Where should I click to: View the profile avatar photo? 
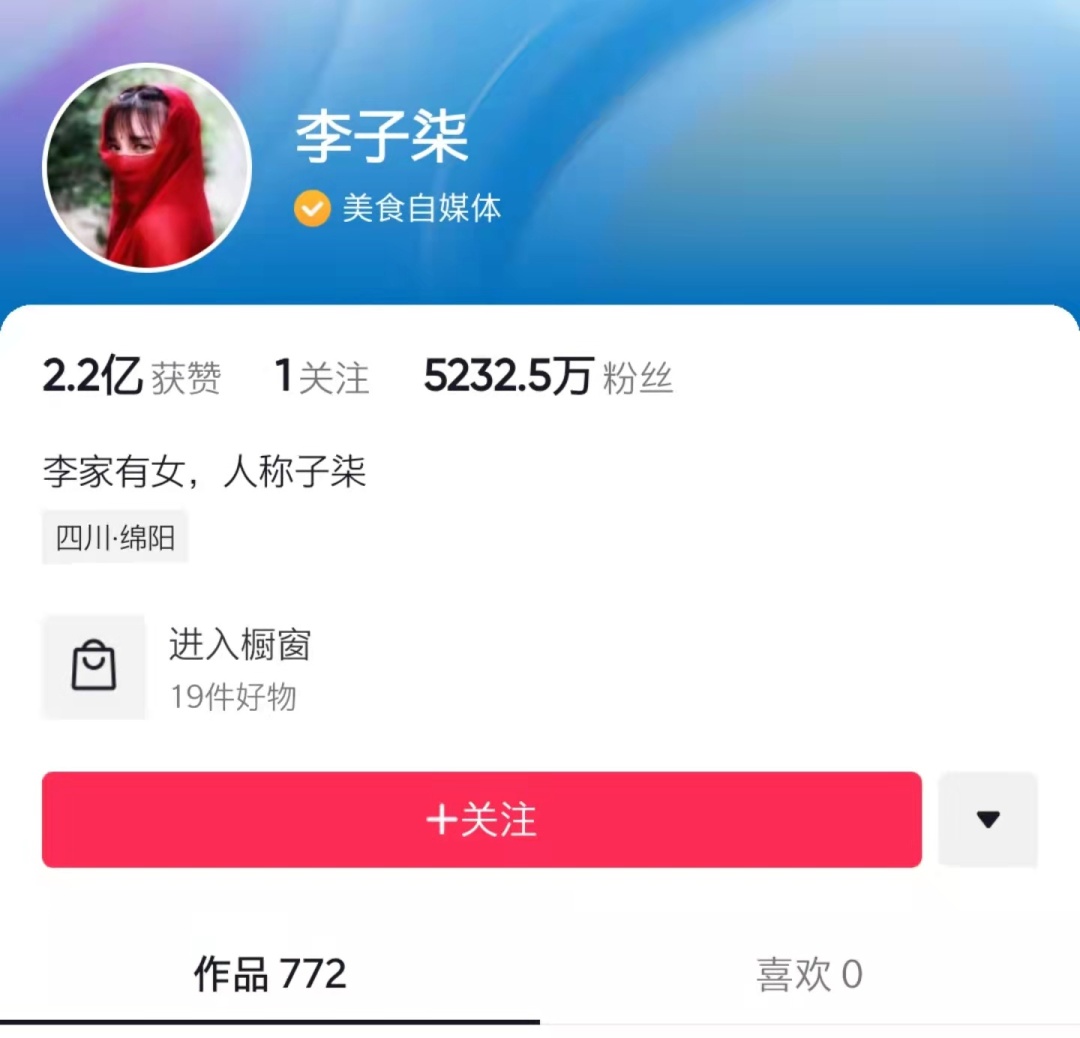(146, 167)
